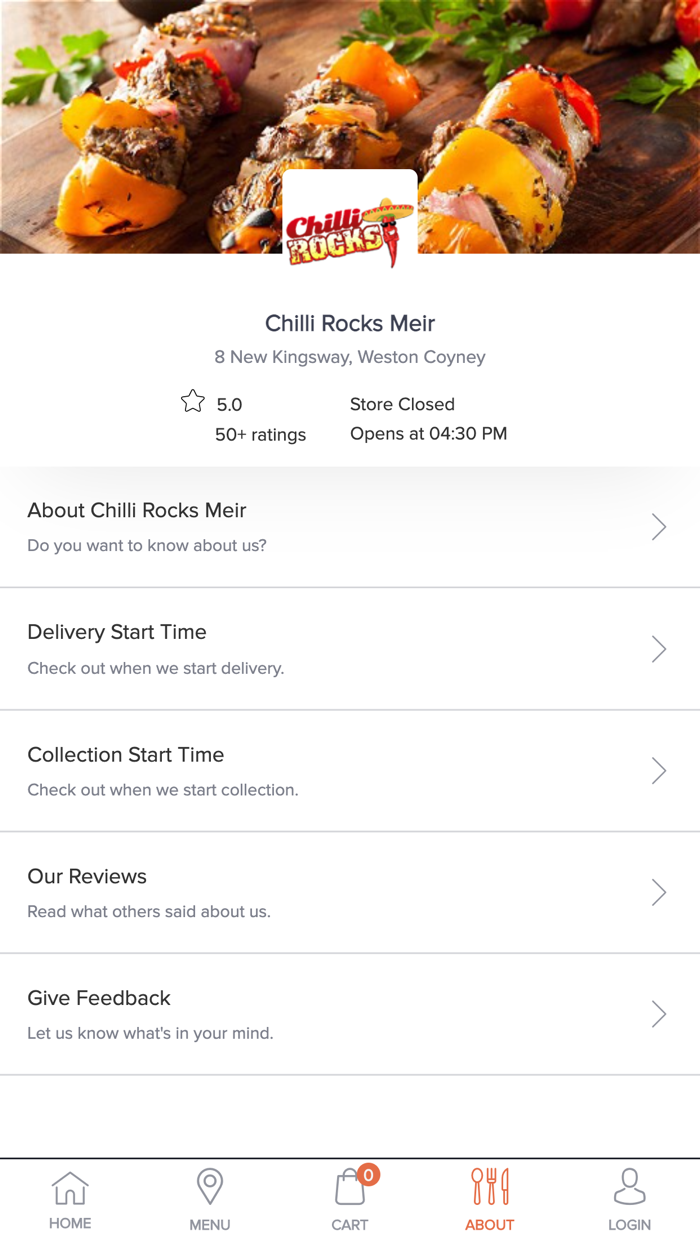This screenshot has height=1244, width=700.
Task: Read Our Reviews section
Action: [349, 892]
